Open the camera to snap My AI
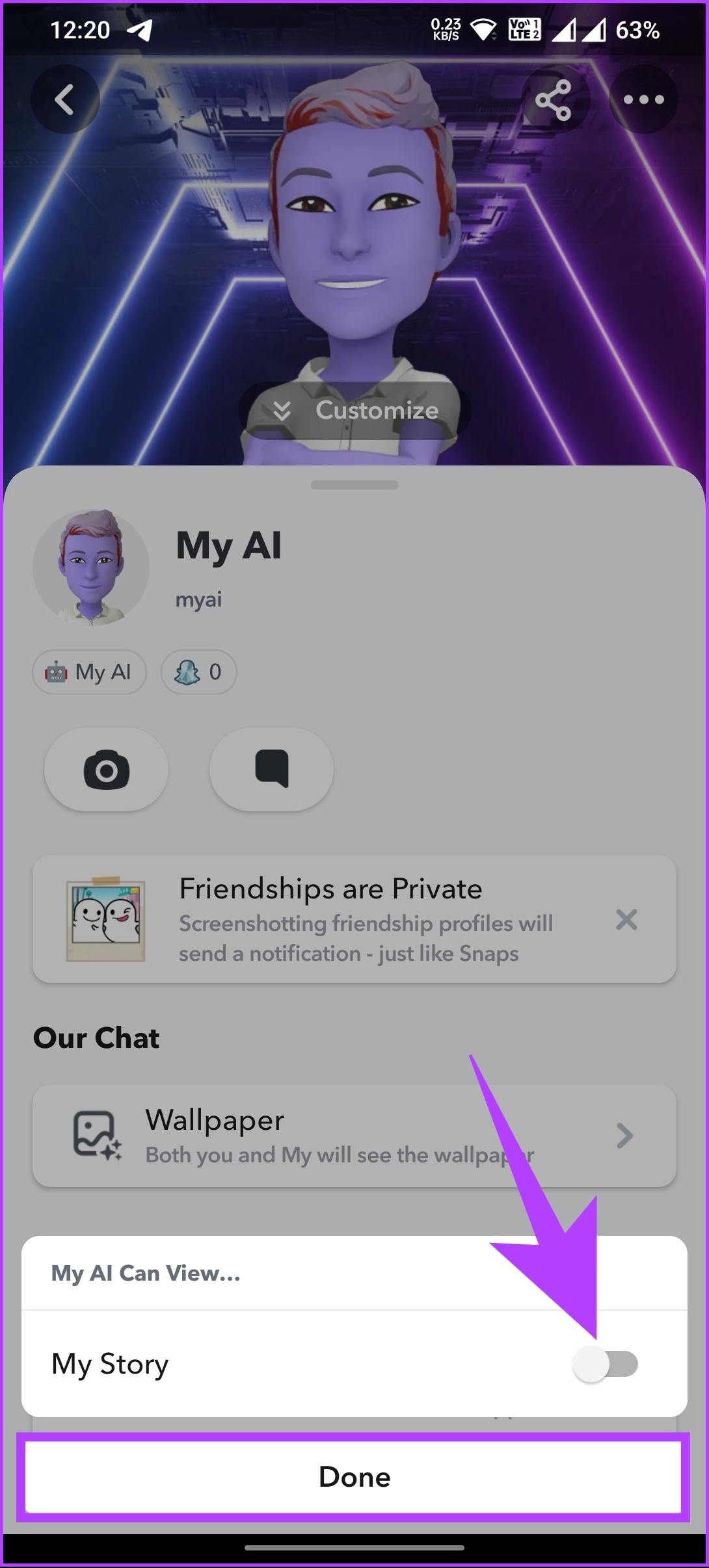This screenshot has width=709, height=1568. [106, 769]
